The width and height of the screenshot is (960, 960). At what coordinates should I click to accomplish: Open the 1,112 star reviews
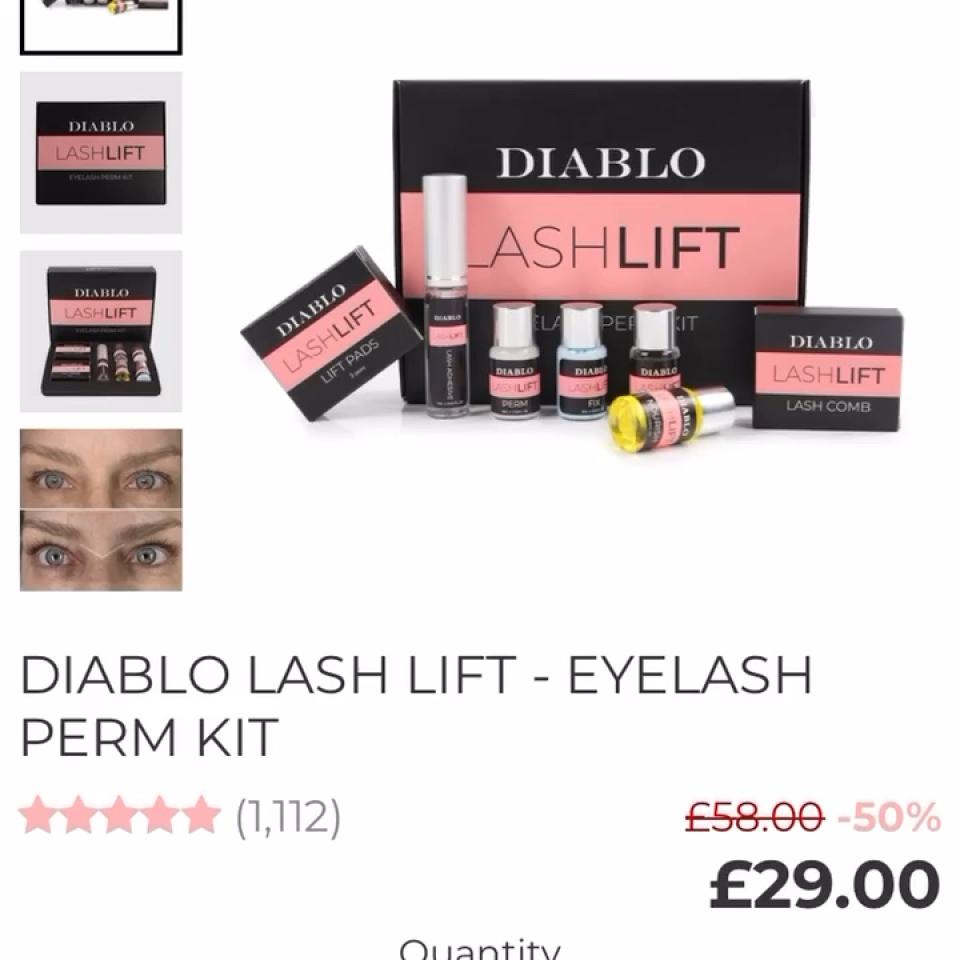point(180,816)
